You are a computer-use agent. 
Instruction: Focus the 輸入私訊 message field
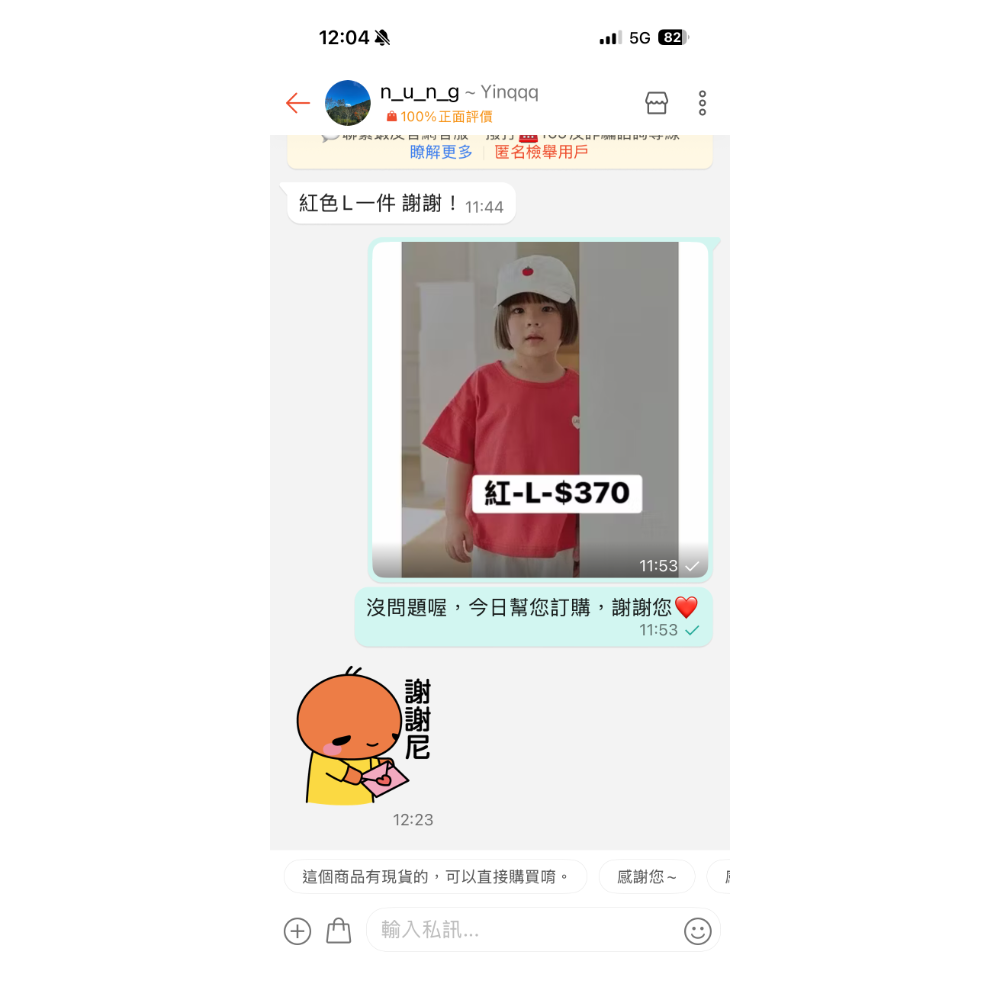[x=520, y=930]
